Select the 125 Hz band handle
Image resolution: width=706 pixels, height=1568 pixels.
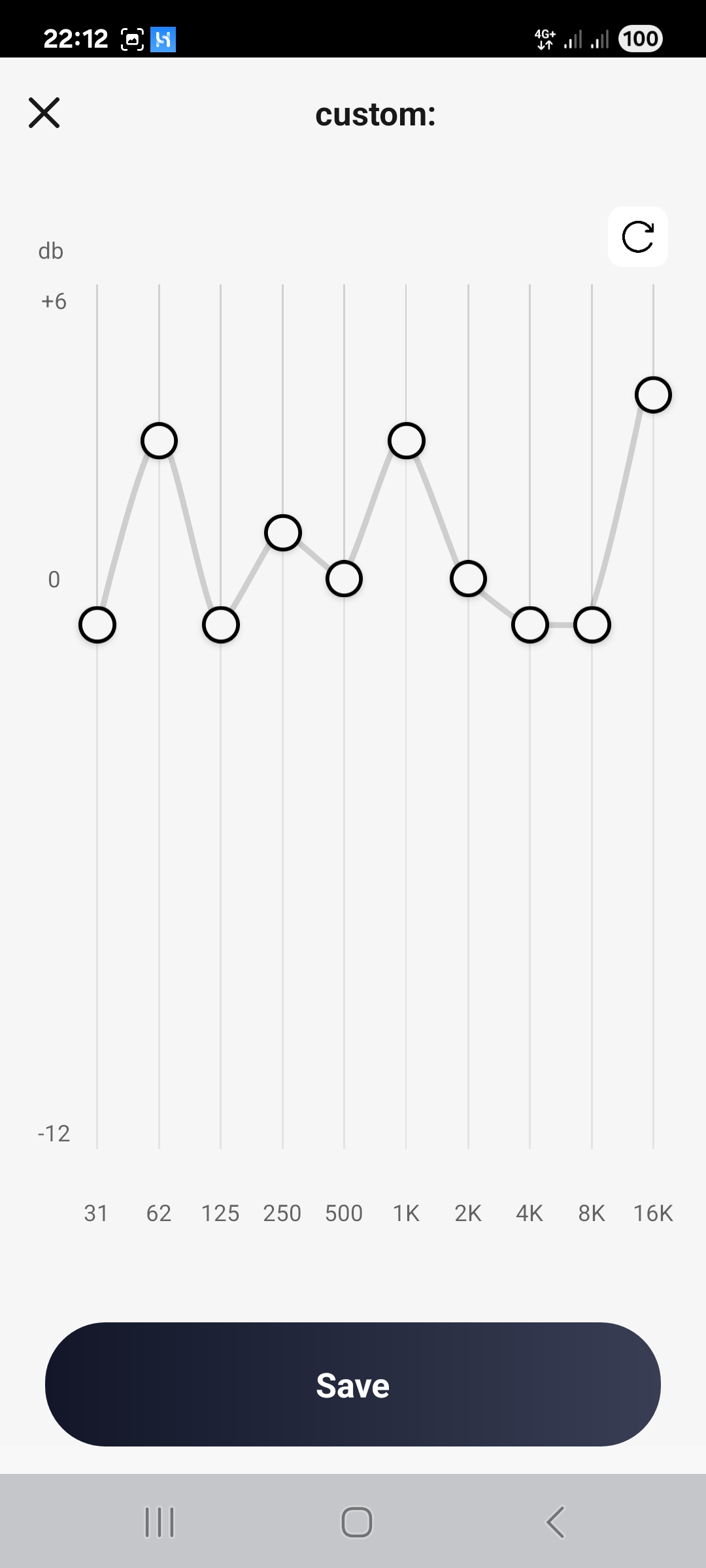(221, 625)
